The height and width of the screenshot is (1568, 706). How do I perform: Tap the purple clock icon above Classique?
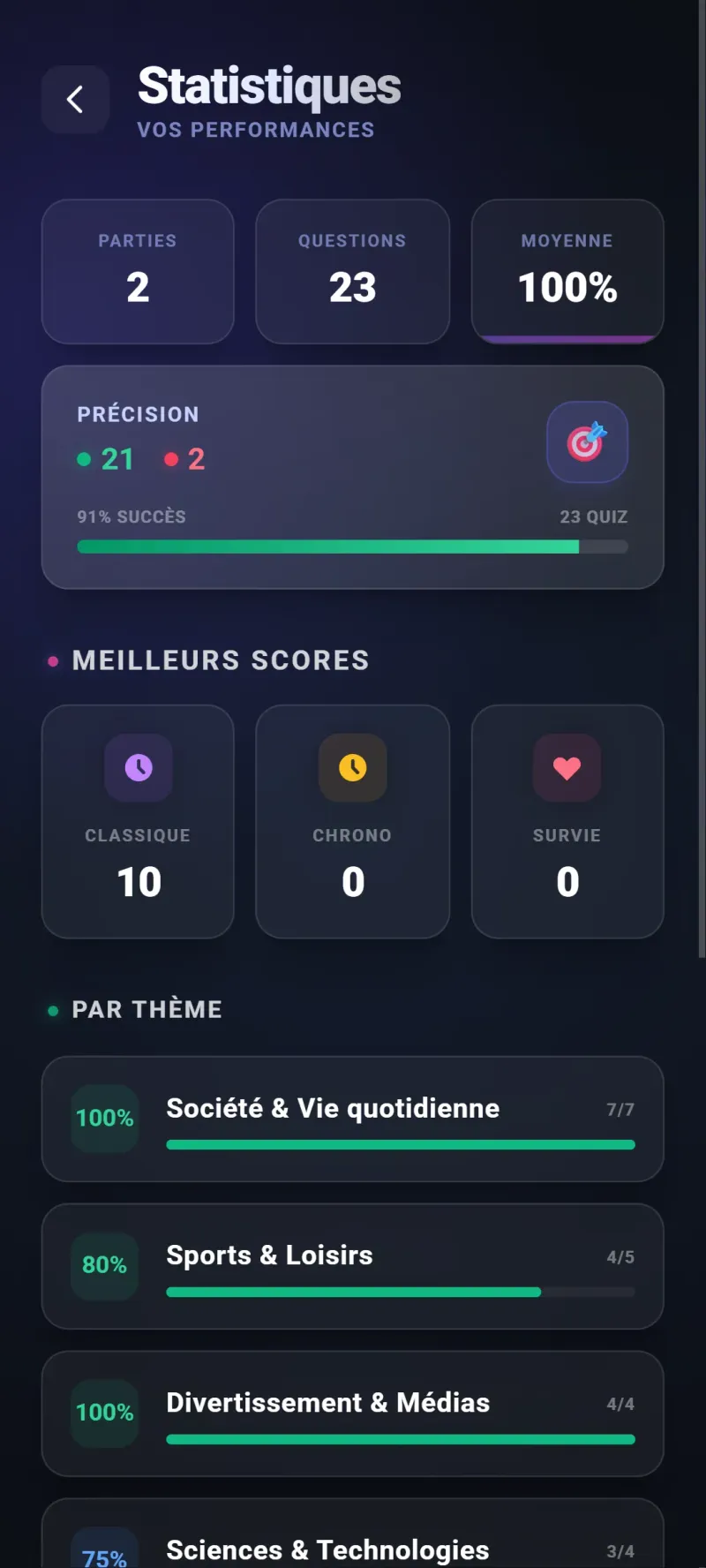click(138, 768)
